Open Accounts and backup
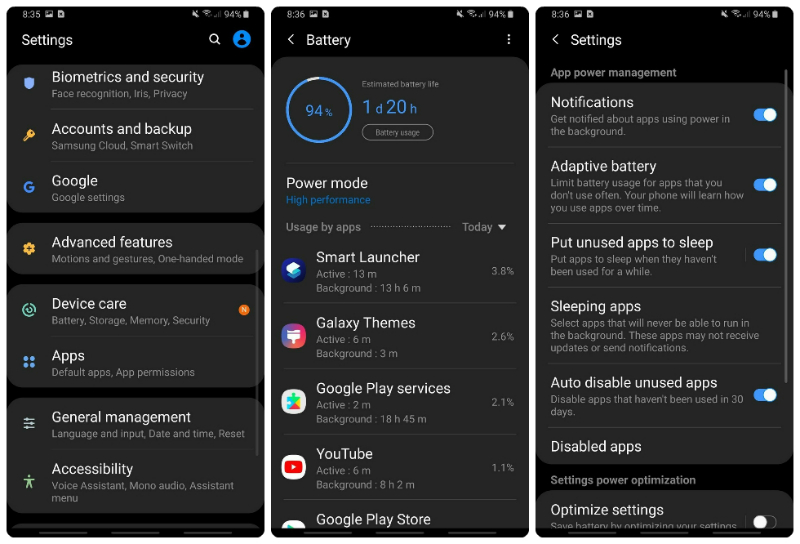 coord(121,136)
